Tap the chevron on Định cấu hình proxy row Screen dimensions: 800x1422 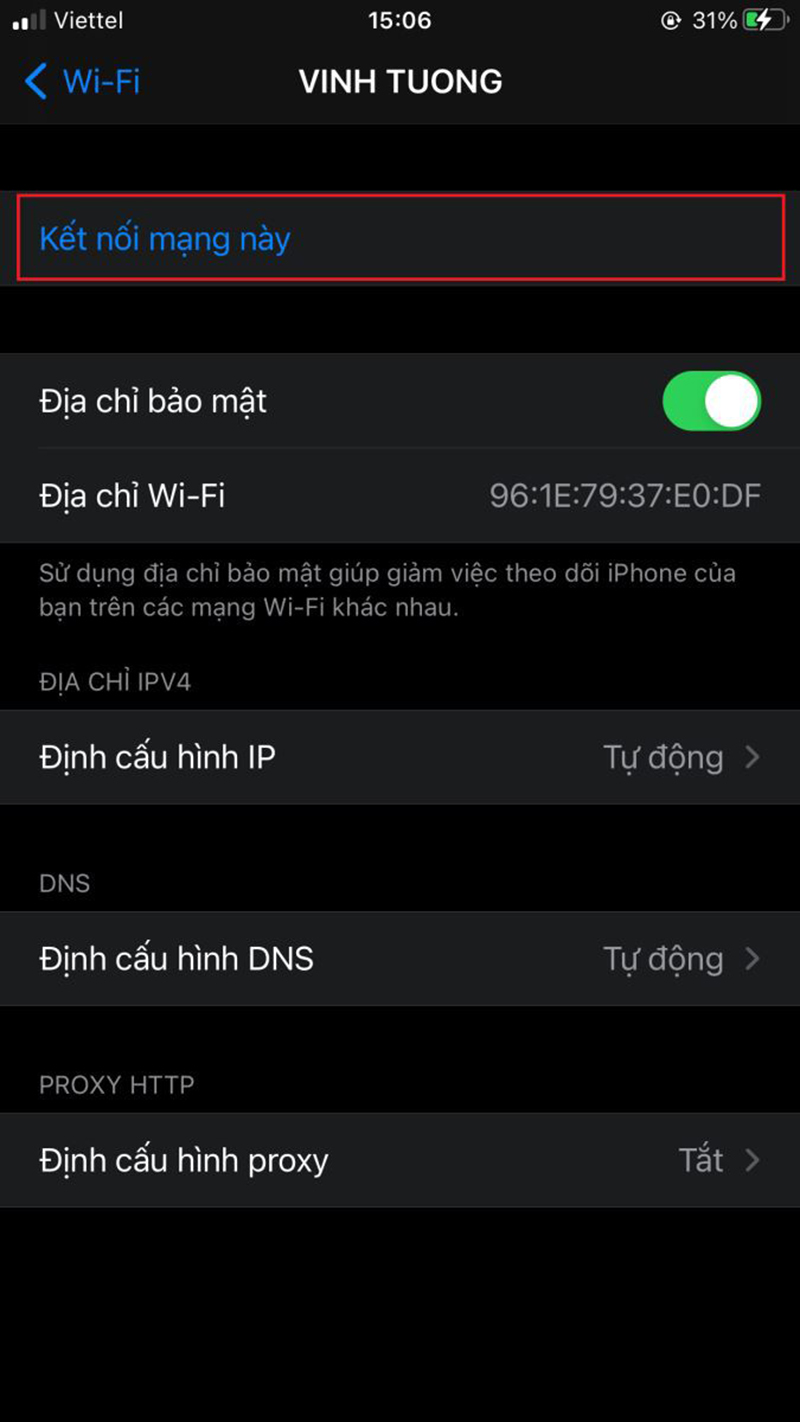click(753, 1160)
